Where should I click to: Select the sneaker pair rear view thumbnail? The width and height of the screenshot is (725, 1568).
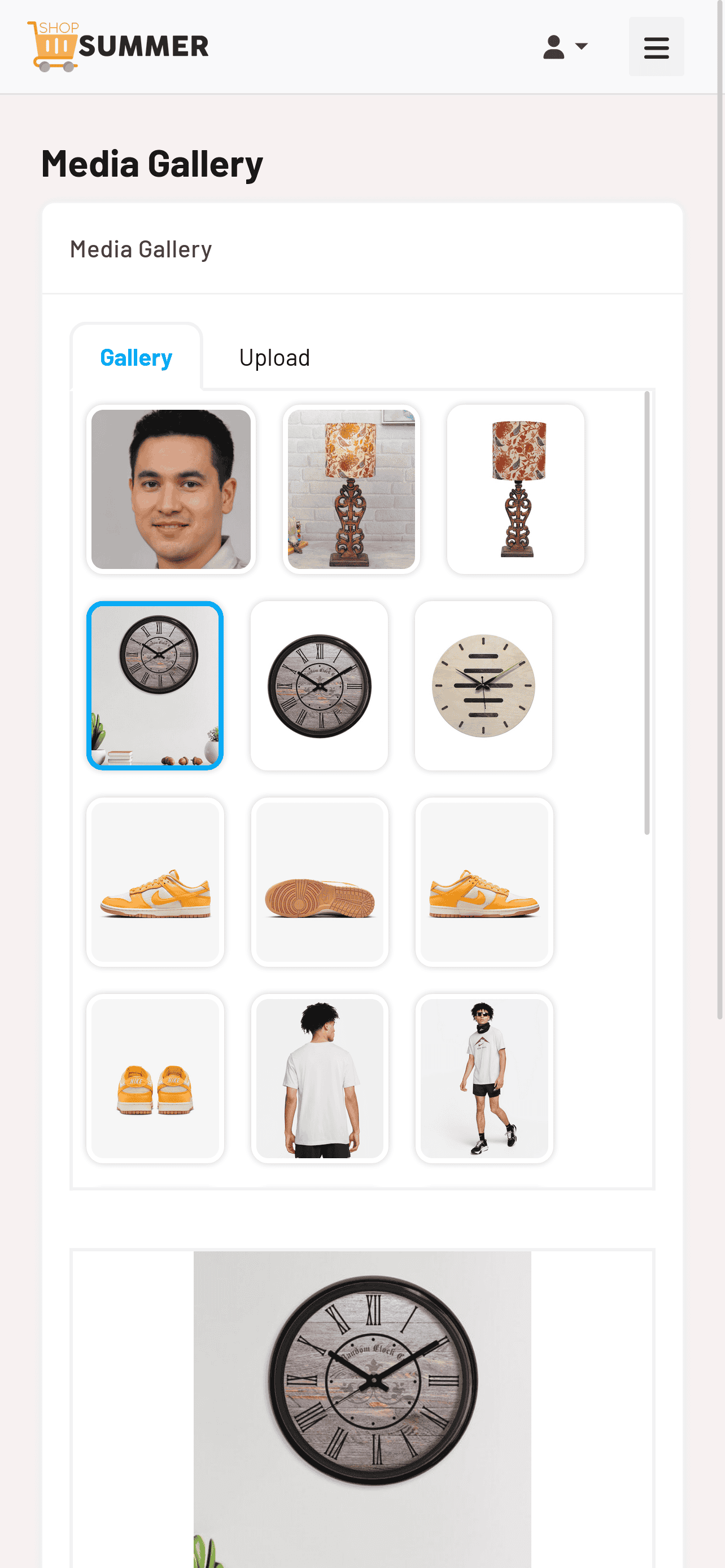tap(155, 1078)
